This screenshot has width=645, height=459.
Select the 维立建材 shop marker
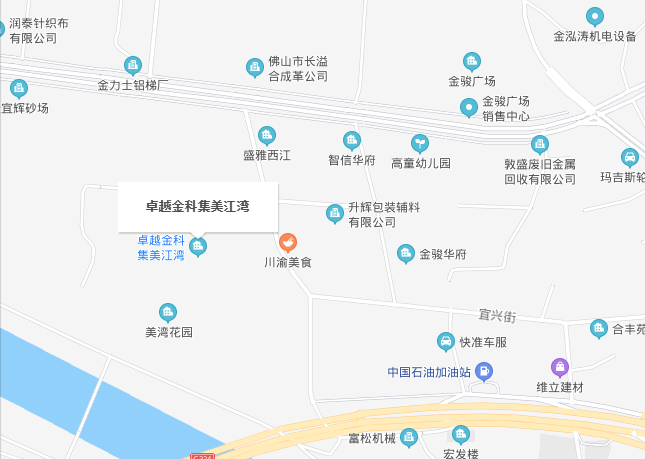[x=559, y=367]
